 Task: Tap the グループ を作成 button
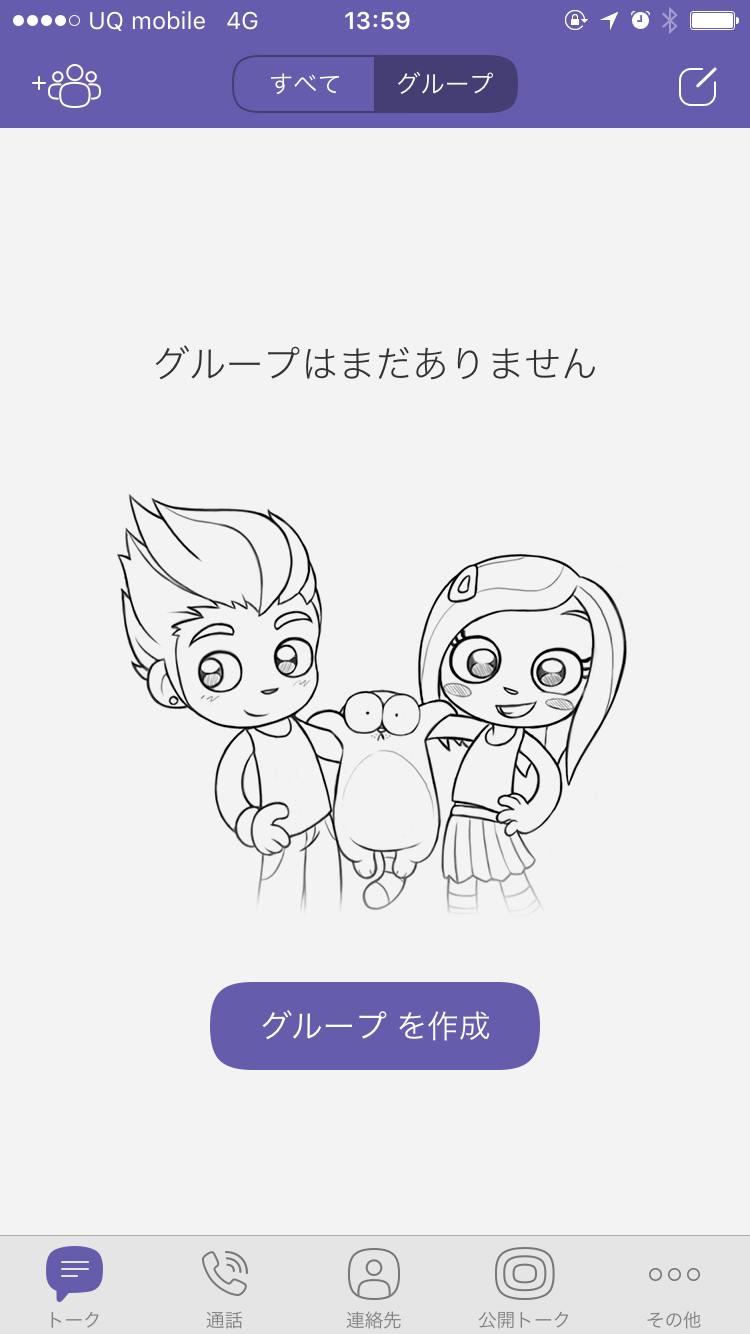click(x=375, y=1025)
